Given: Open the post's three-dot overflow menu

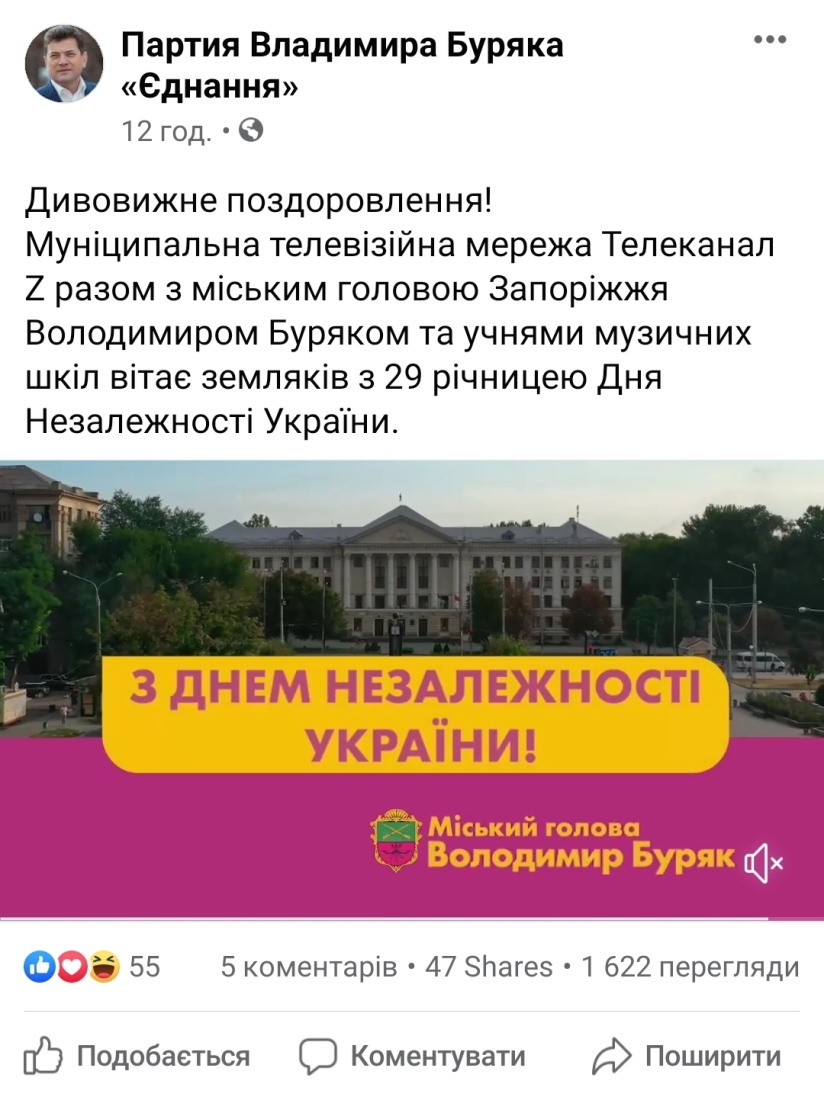Looking at the screenshot, I should coord(770,39).
